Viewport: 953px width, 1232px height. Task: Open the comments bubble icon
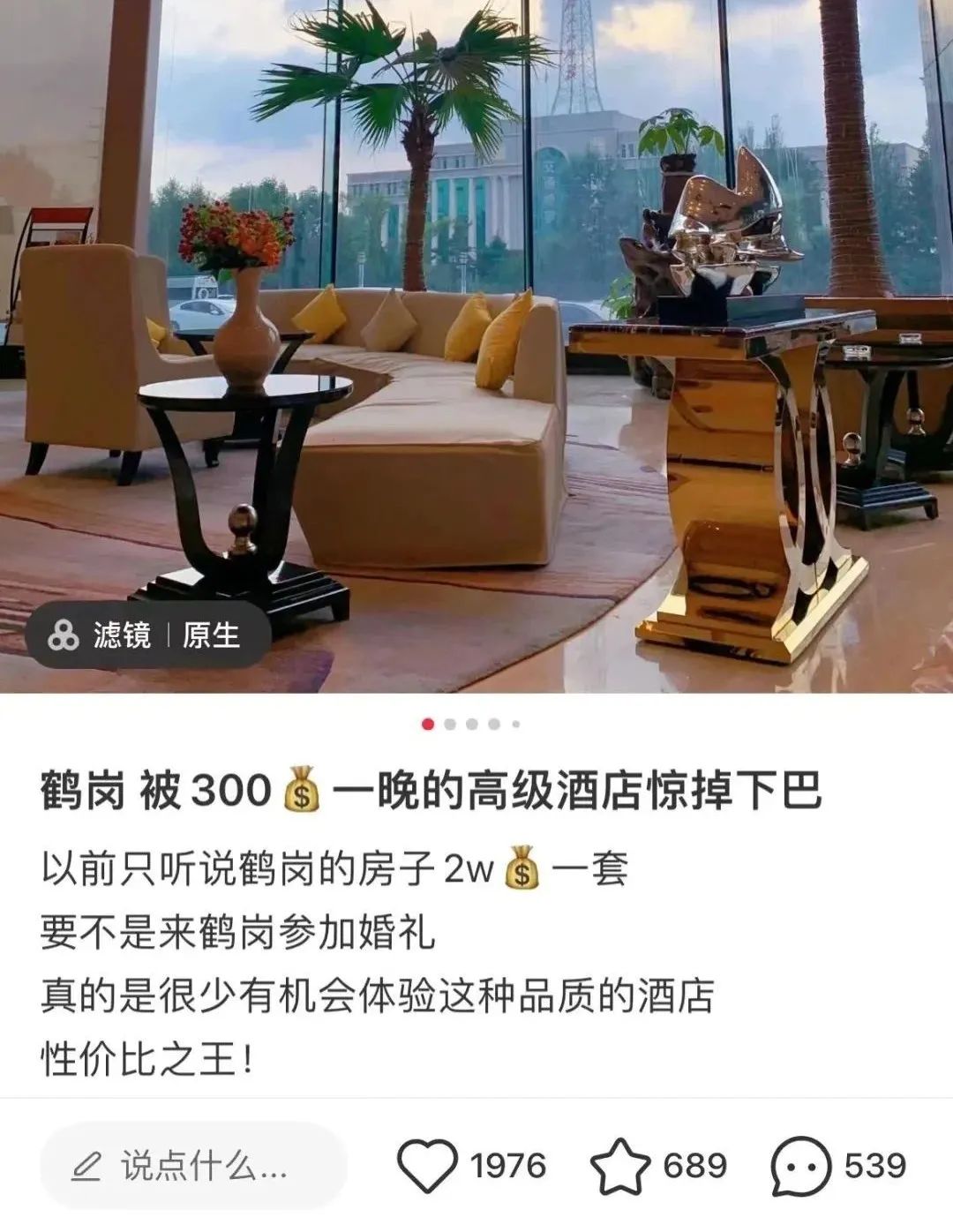[x=800, y=1166]
